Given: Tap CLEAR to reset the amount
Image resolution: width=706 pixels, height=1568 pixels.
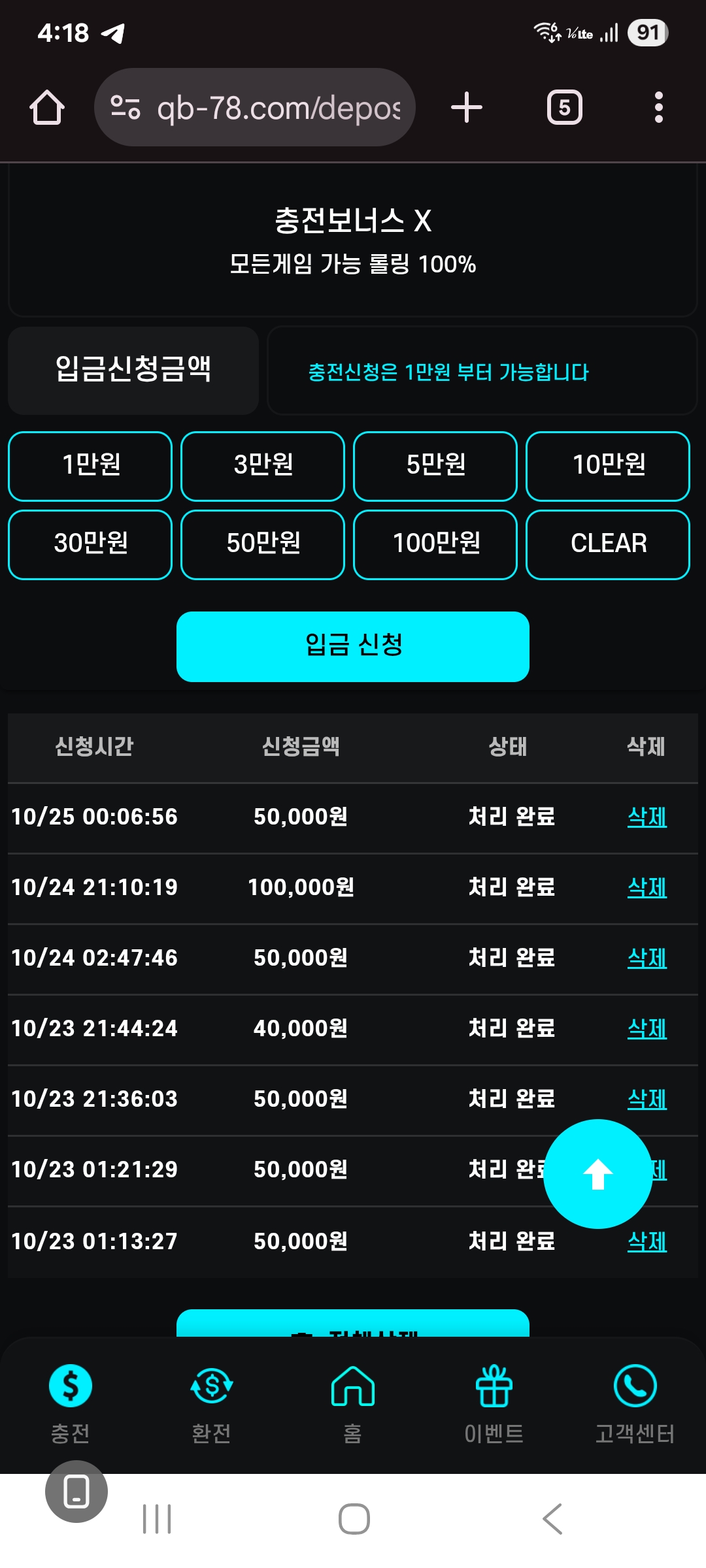Looking at the screenshot, I should coord(608,544).
